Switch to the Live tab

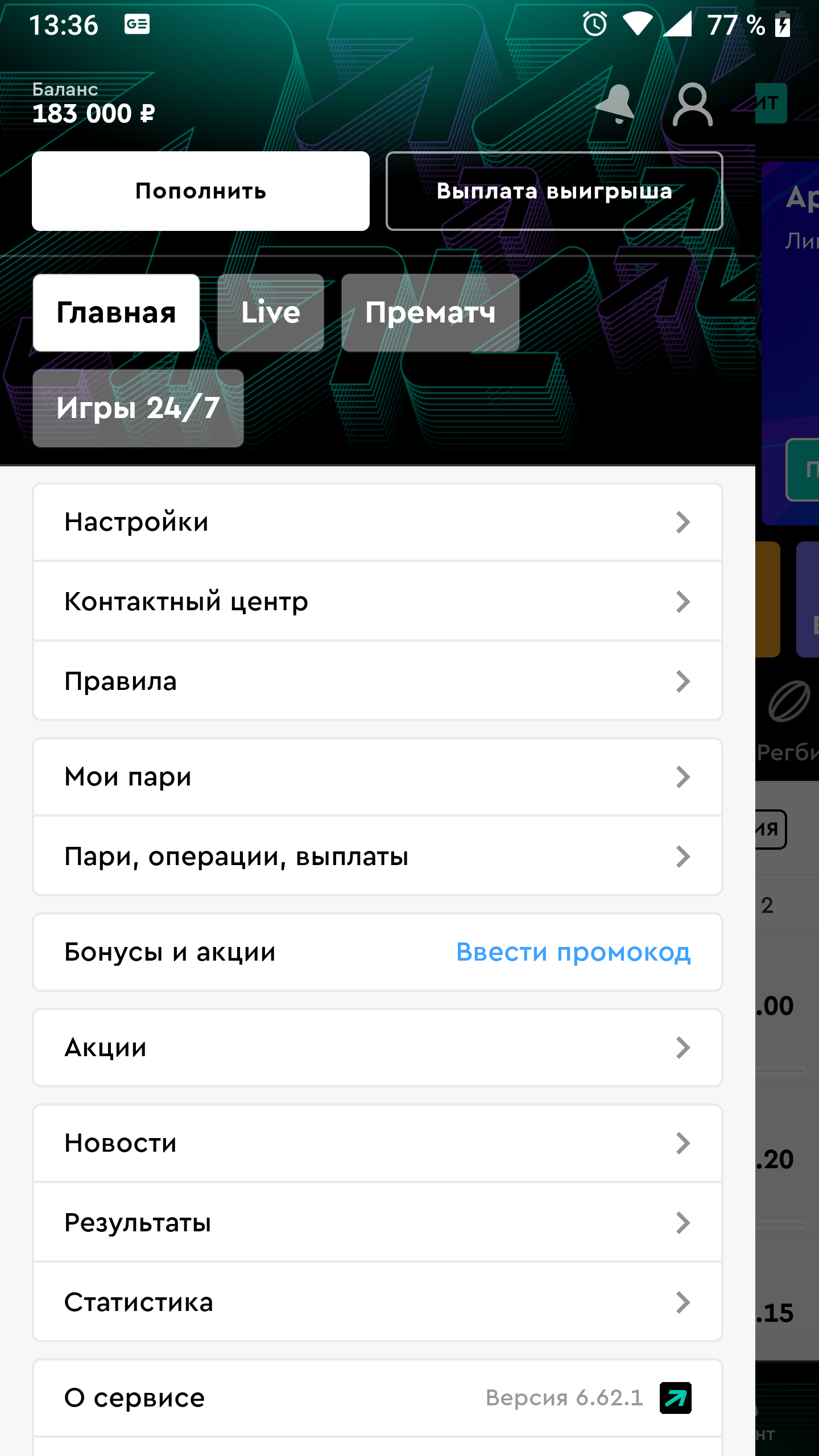[270, 313]
